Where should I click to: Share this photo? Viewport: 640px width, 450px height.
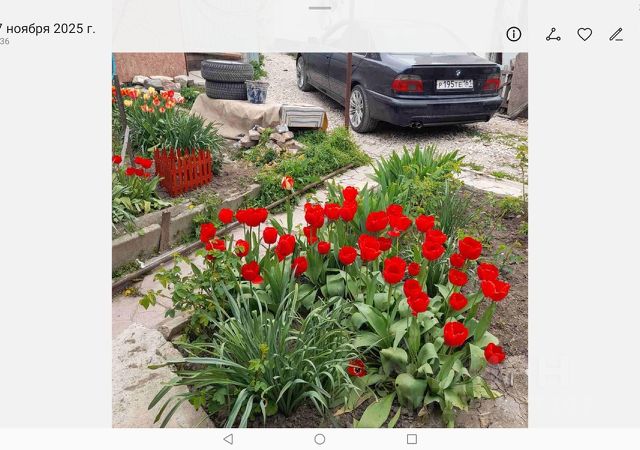point(553,34)
